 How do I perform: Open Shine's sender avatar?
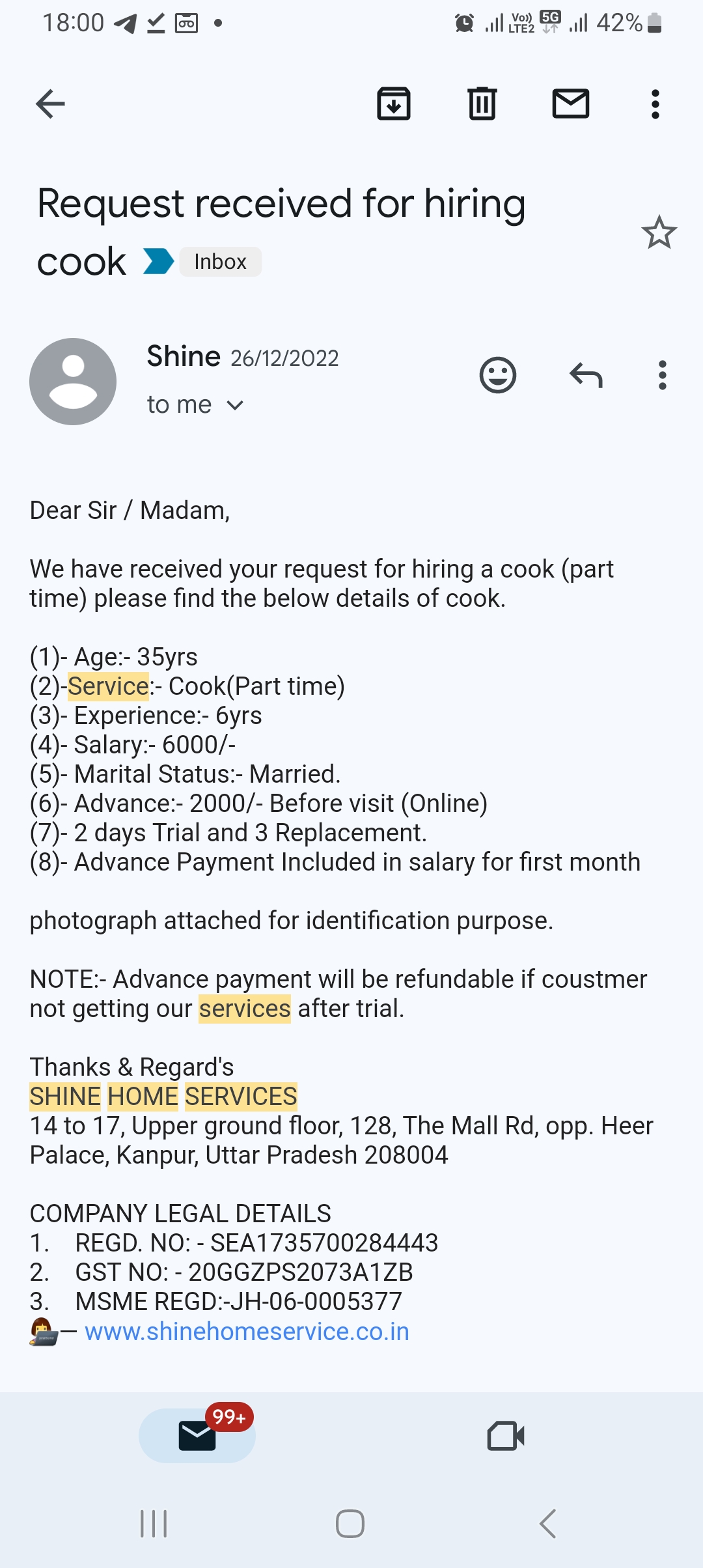coord(73,382)
